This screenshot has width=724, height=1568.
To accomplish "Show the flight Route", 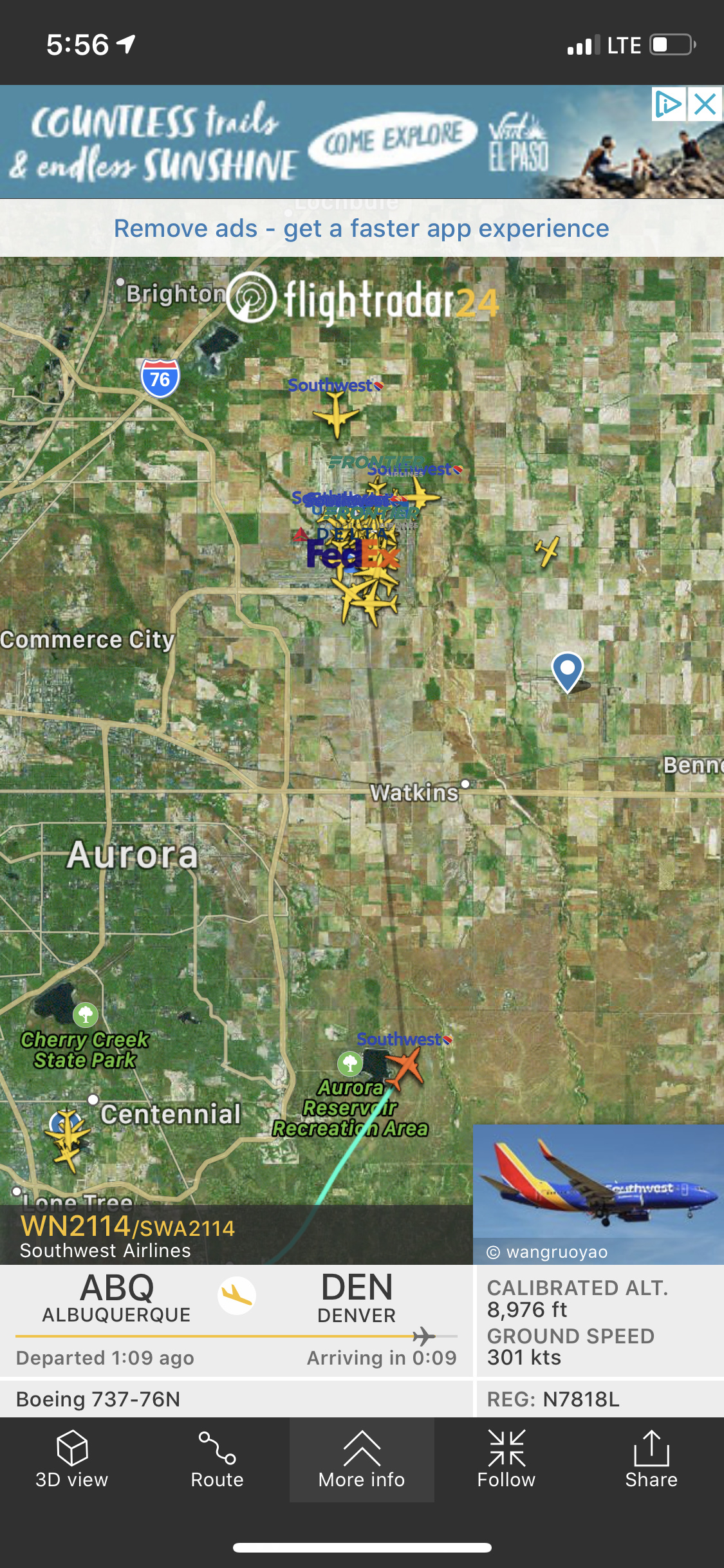I will [217, 1460].
